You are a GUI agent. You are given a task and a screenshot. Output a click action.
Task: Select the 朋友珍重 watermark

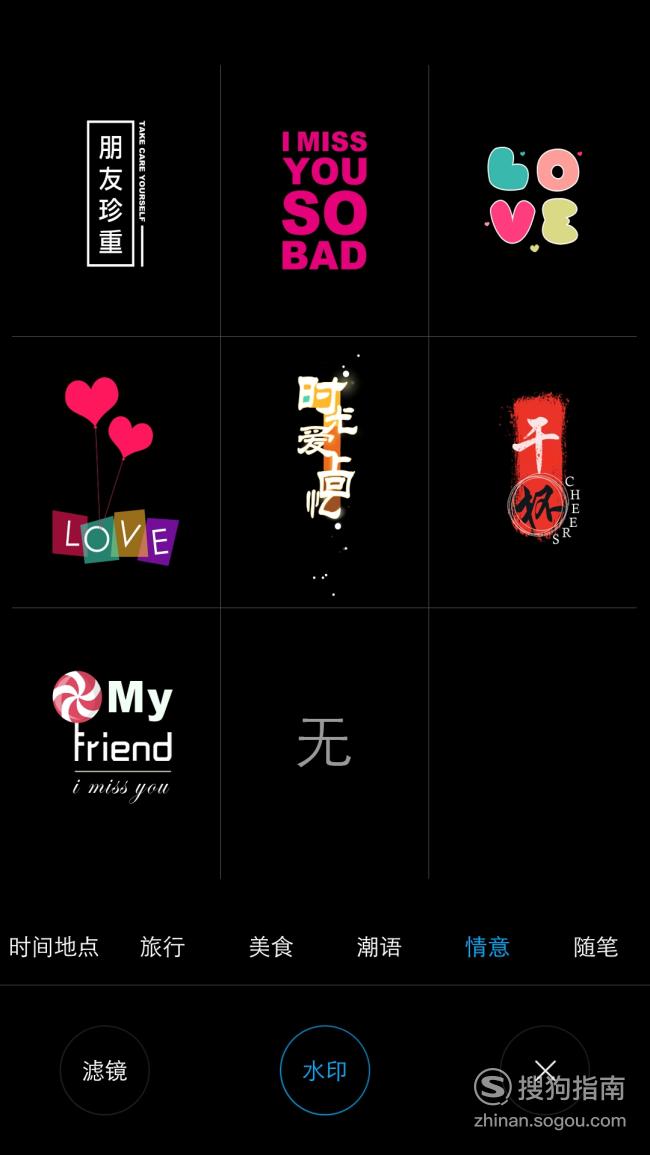coord(116,194)
